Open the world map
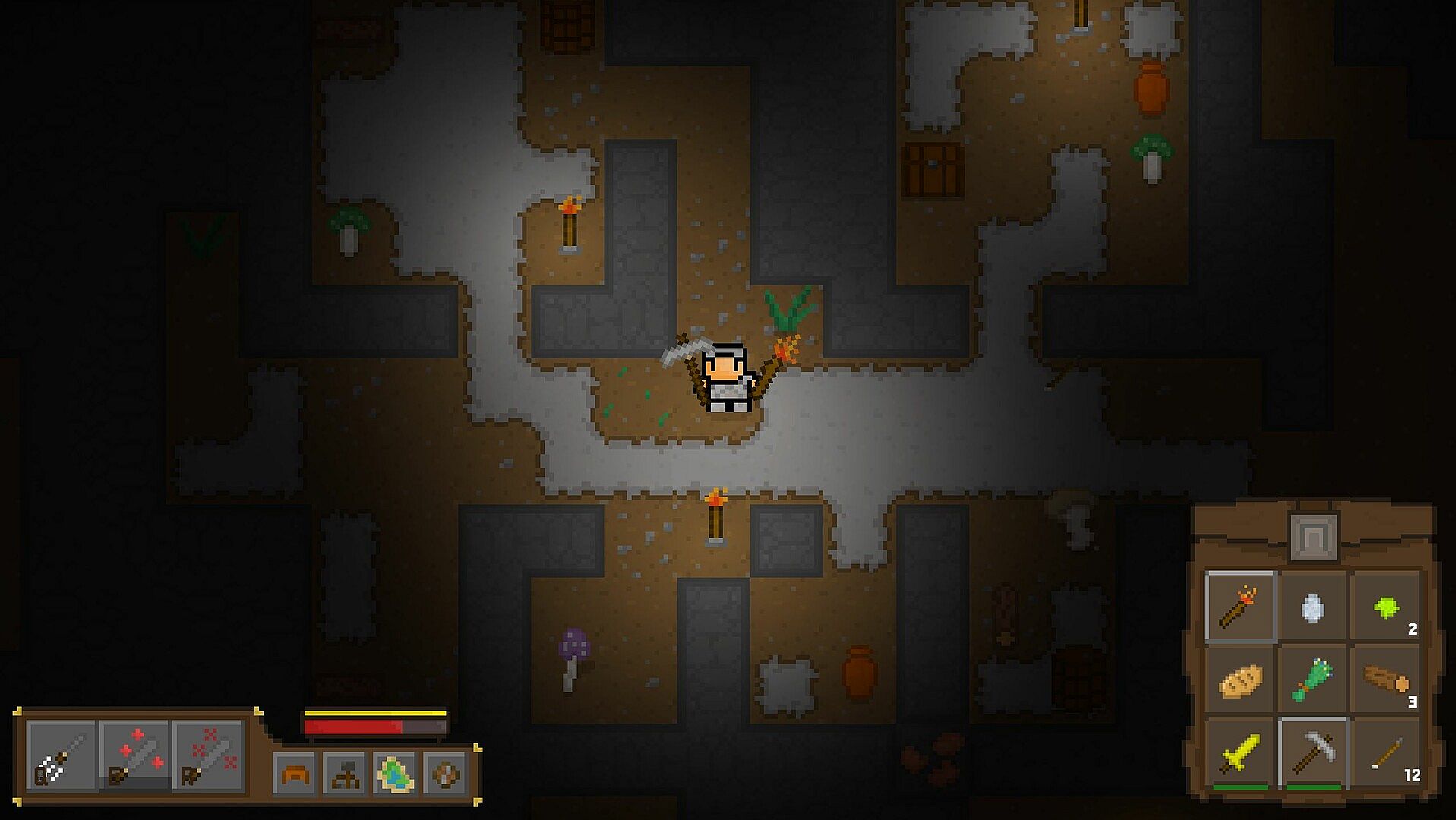 [395, 774]
